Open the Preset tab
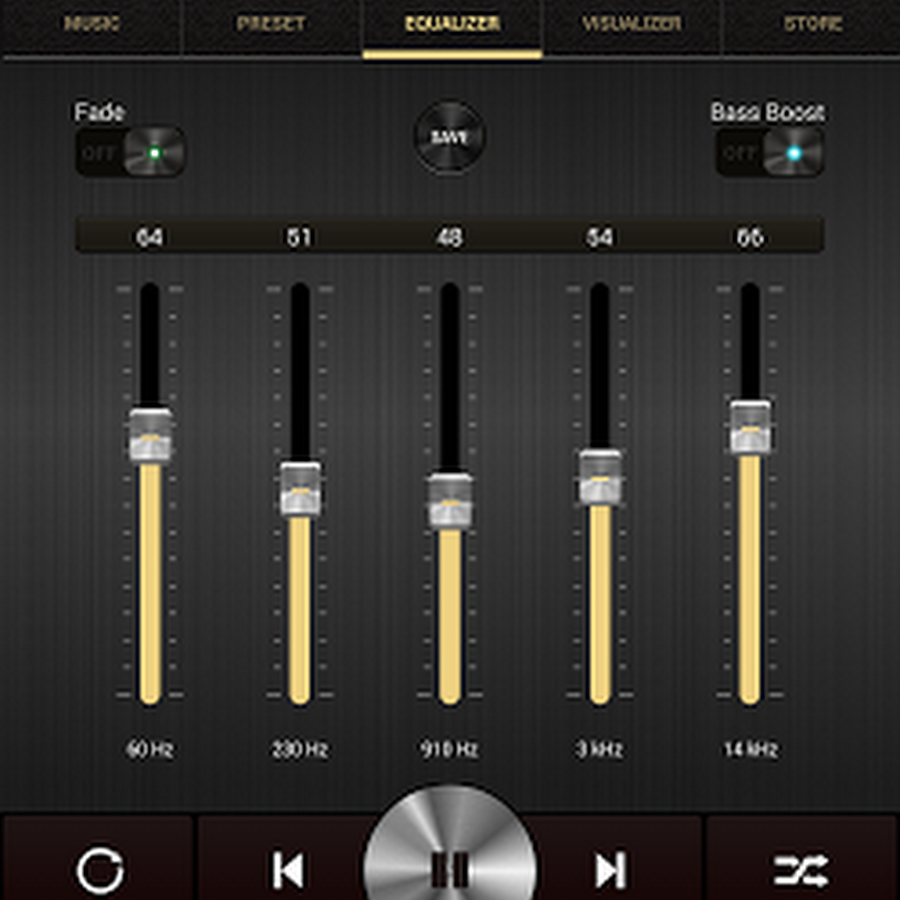900x900 pixels. (x=271, y=24)
